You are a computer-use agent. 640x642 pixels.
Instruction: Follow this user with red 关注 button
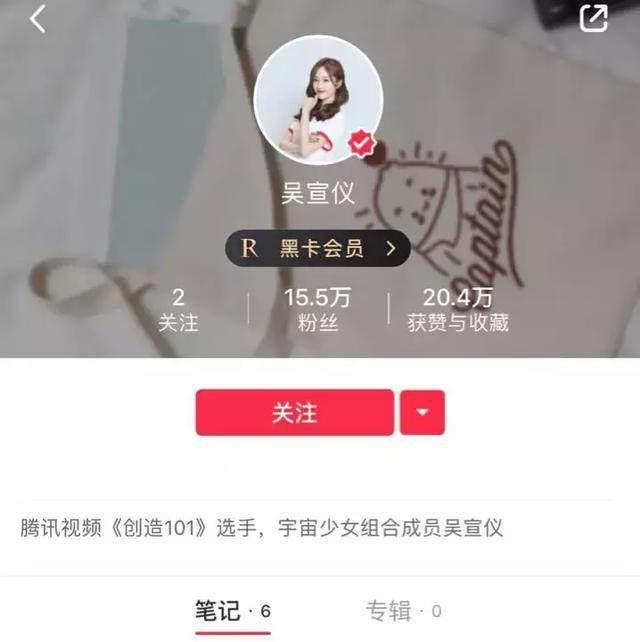tap(295, 412)
